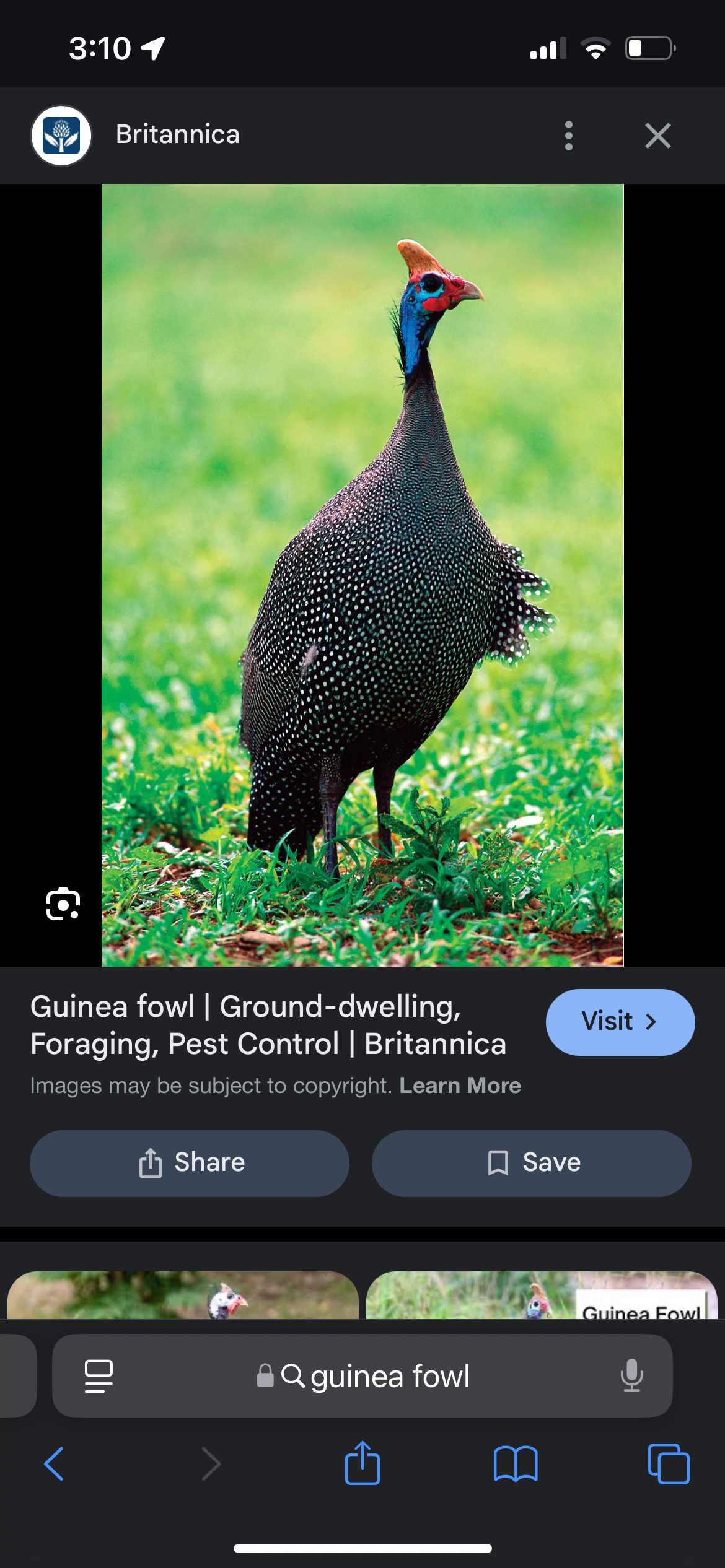Screen dimensions: 725x1568
Task: Open the page settings reader menu
Action: [x=99, y=1376]
